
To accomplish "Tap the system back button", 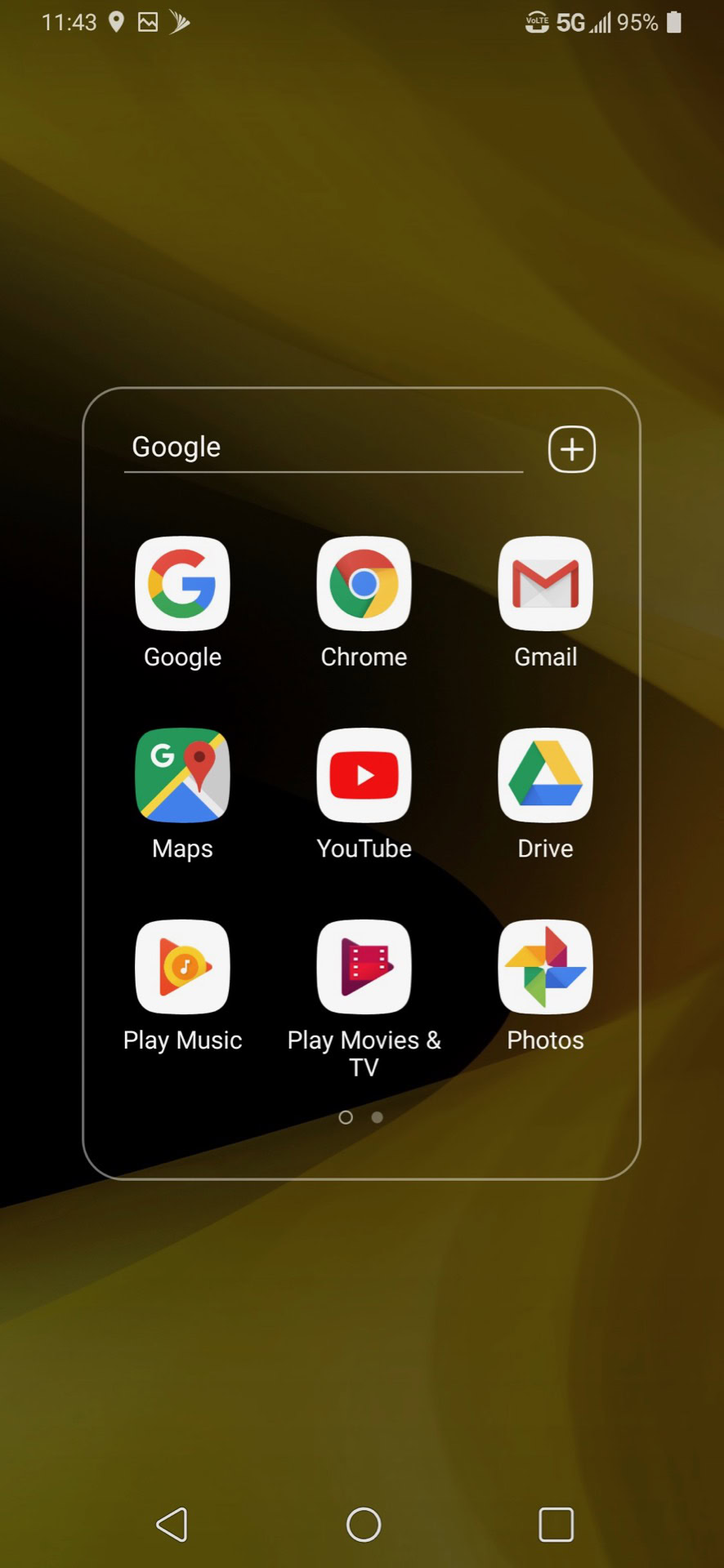I will click(x=172, y=1524).
